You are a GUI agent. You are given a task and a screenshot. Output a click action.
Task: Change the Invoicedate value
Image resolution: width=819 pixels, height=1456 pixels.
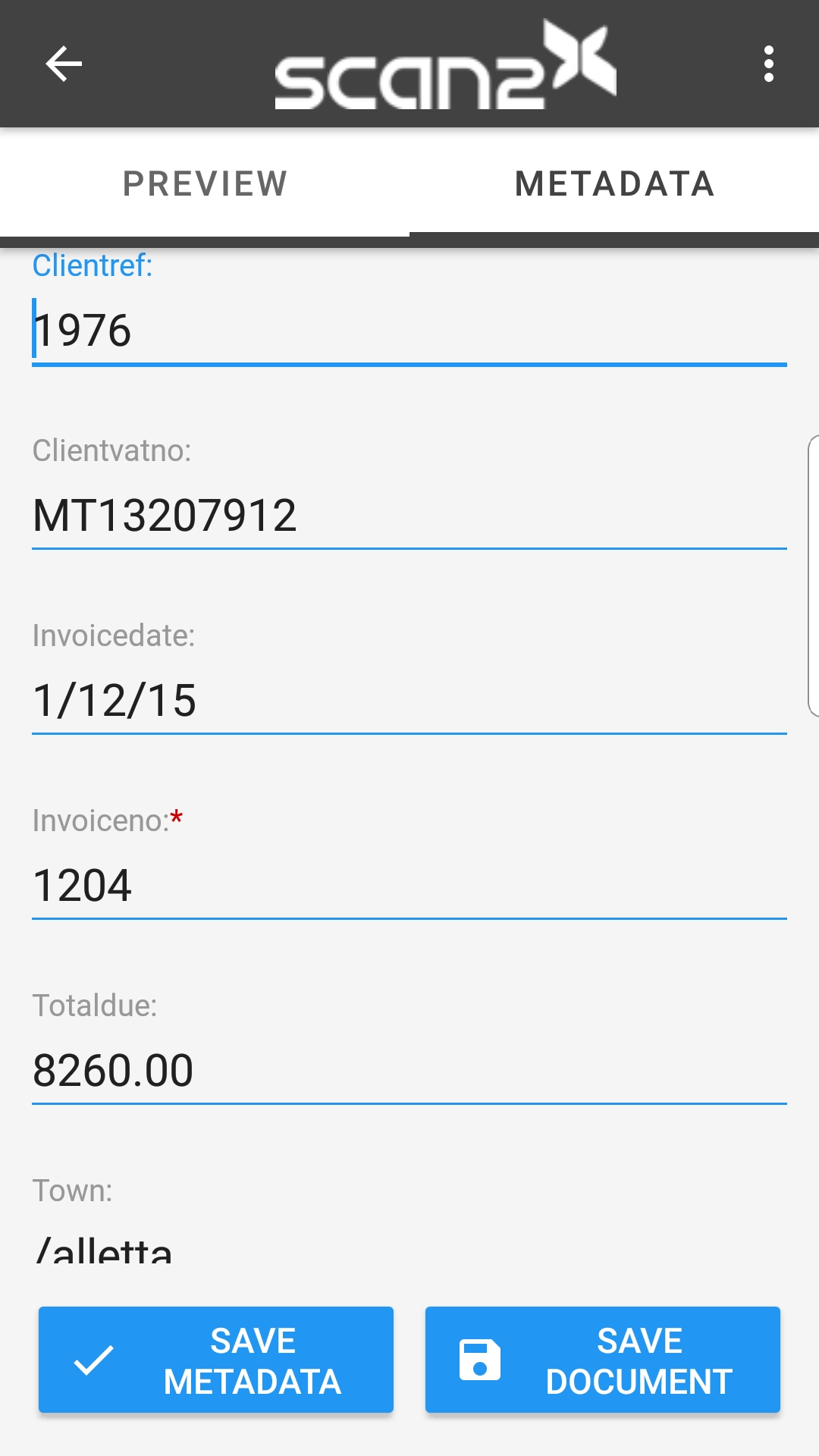409,701
